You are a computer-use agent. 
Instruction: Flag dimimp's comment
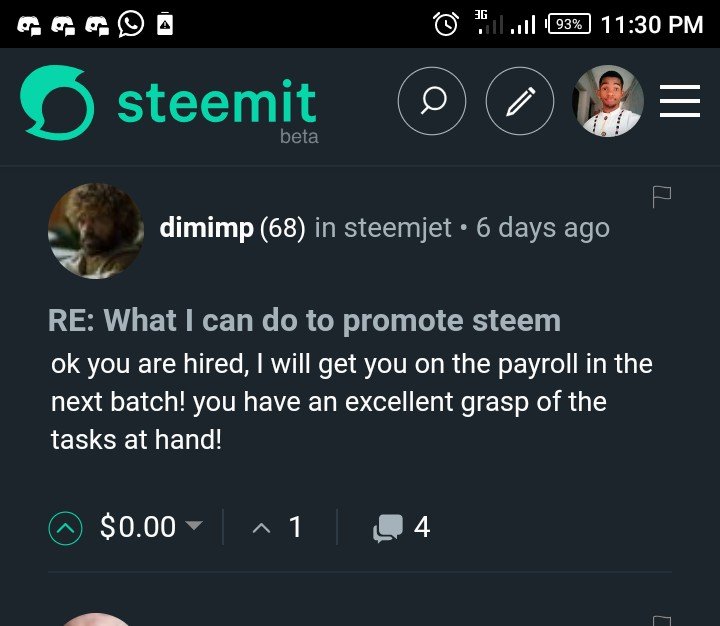662,196
